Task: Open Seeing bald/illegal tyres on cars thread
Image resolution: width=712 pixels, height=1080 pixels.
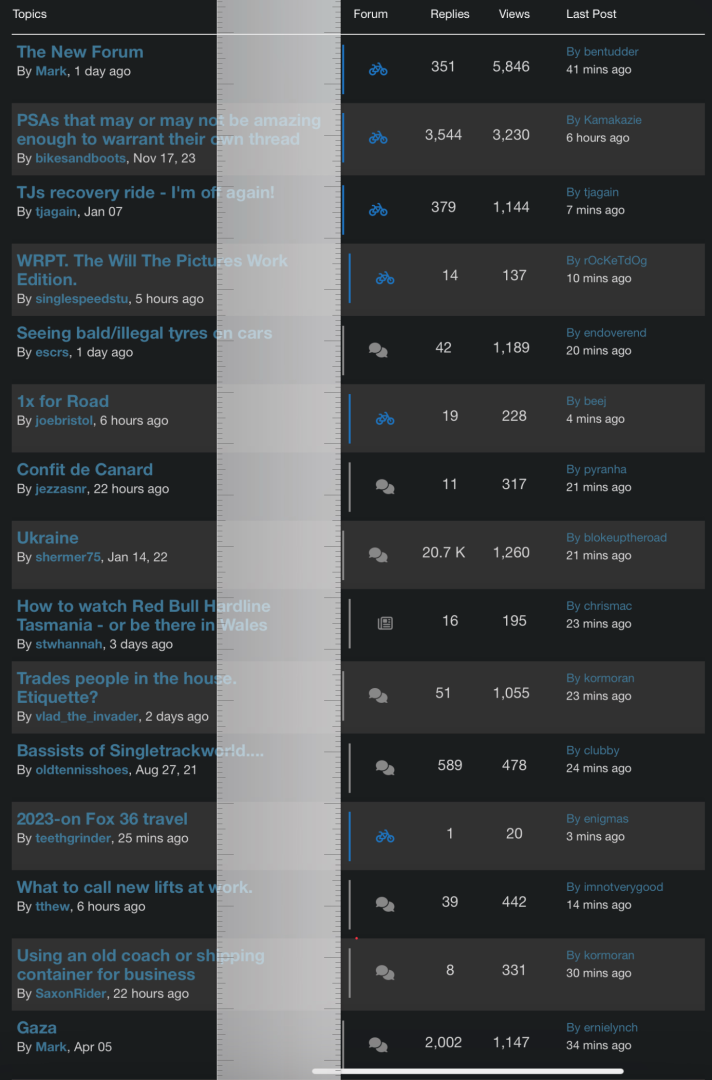Action: pos(144,334)
